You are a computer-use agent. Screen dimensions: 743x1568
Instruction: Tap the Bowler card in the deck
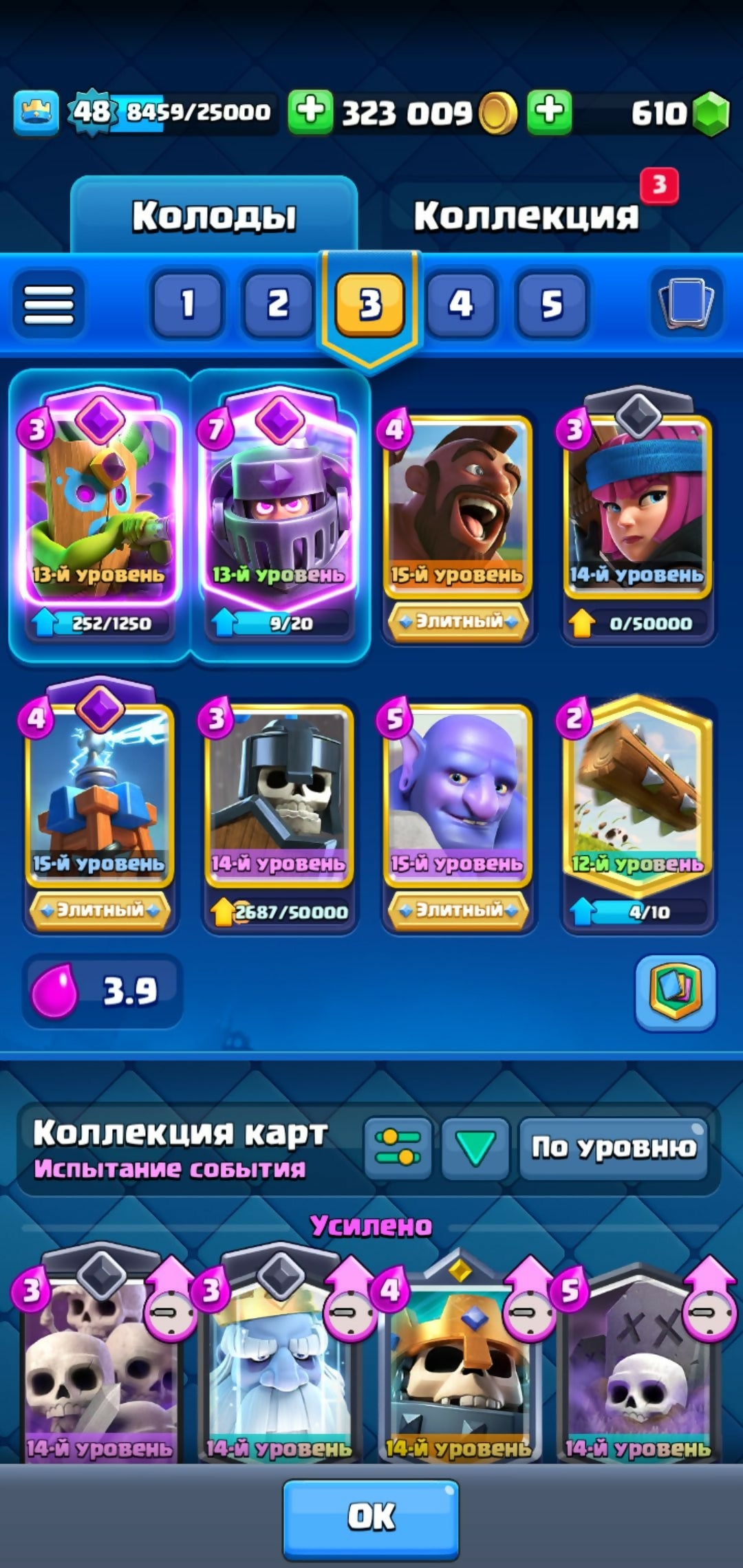(x=457, y=798)
